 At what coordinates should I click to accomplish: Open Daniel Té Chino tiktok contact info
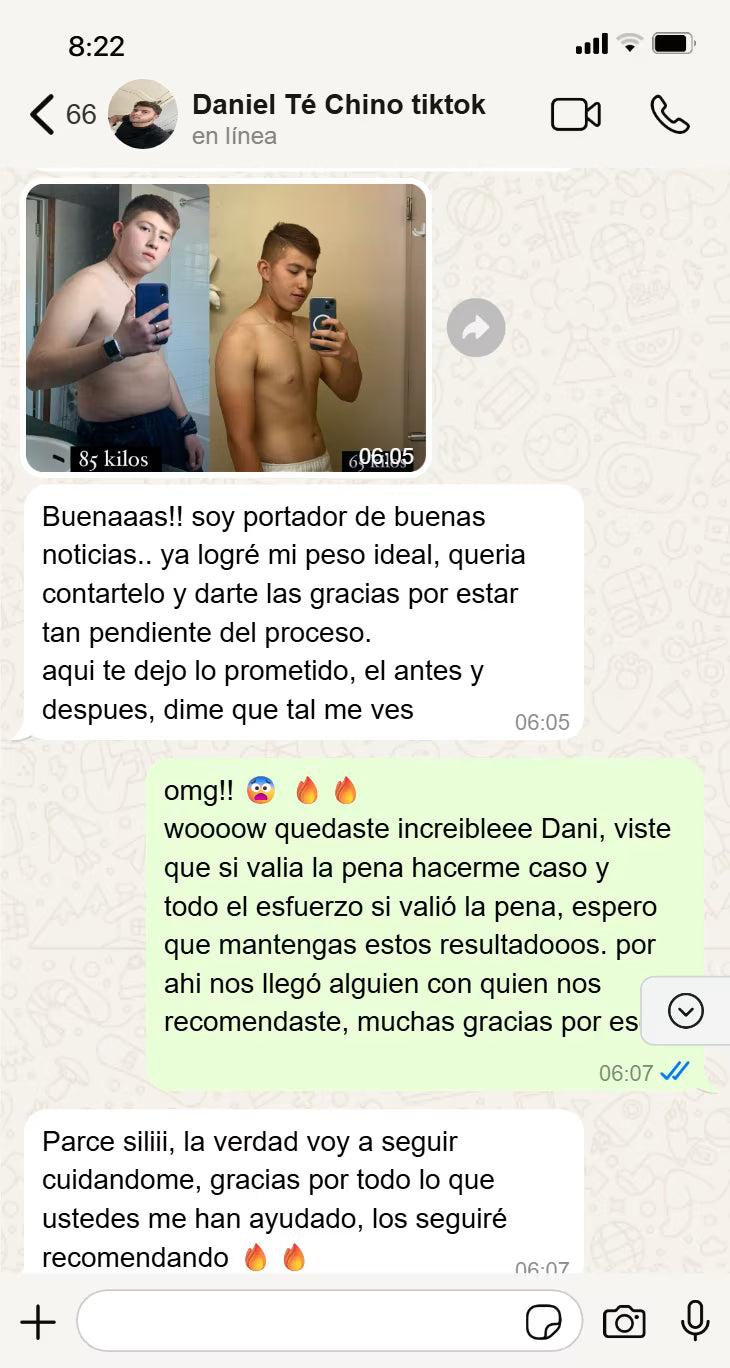[x=338, y=117]
